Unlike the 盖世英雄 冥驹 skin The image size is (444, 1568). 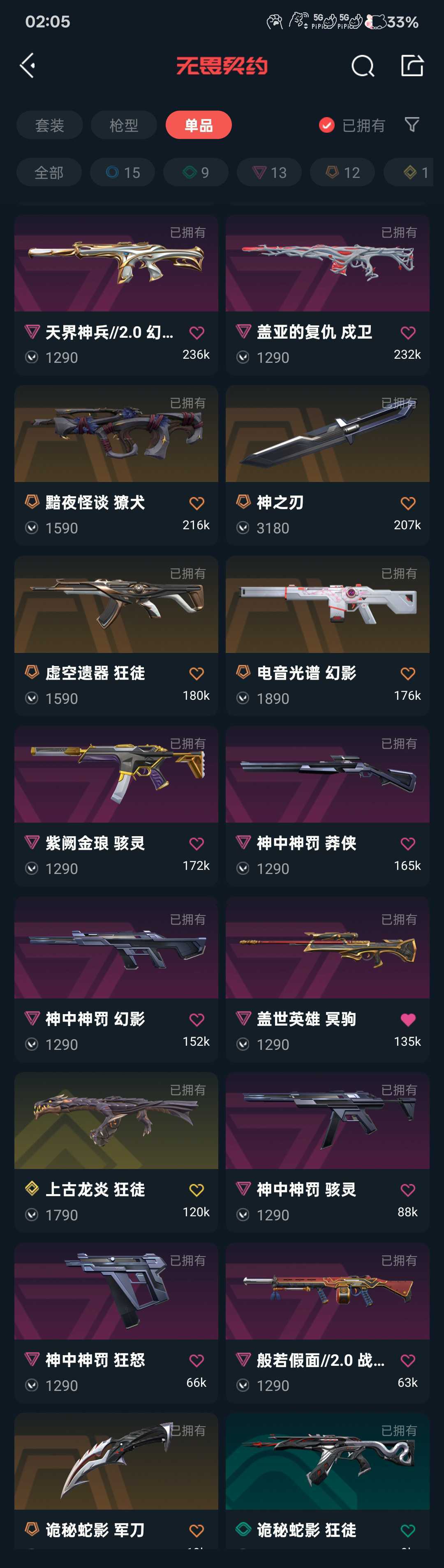407,1019
